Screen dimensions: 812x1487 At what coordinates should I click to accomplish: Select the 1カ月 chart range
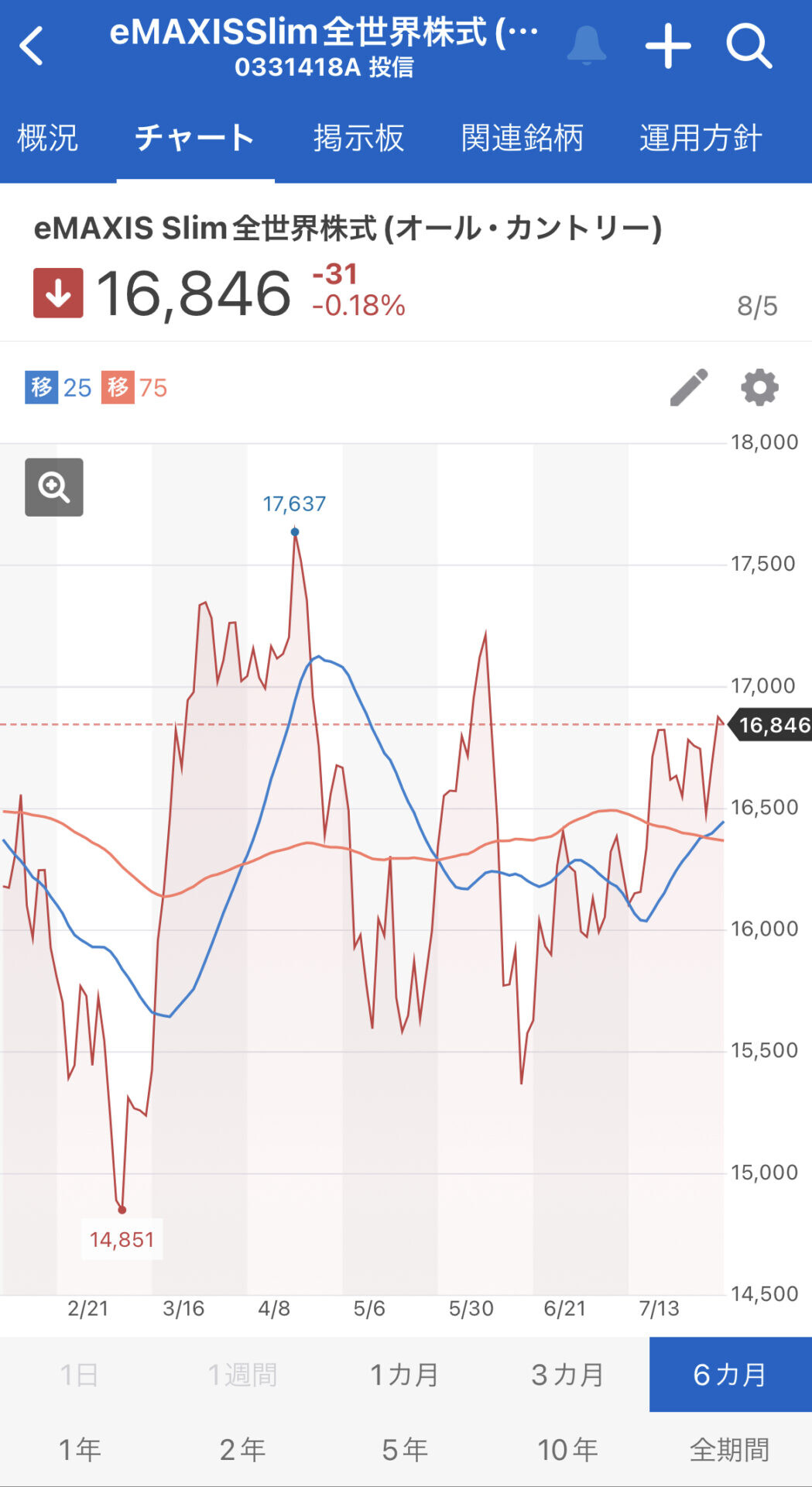pyautogui.click(x=405, y=1375)
